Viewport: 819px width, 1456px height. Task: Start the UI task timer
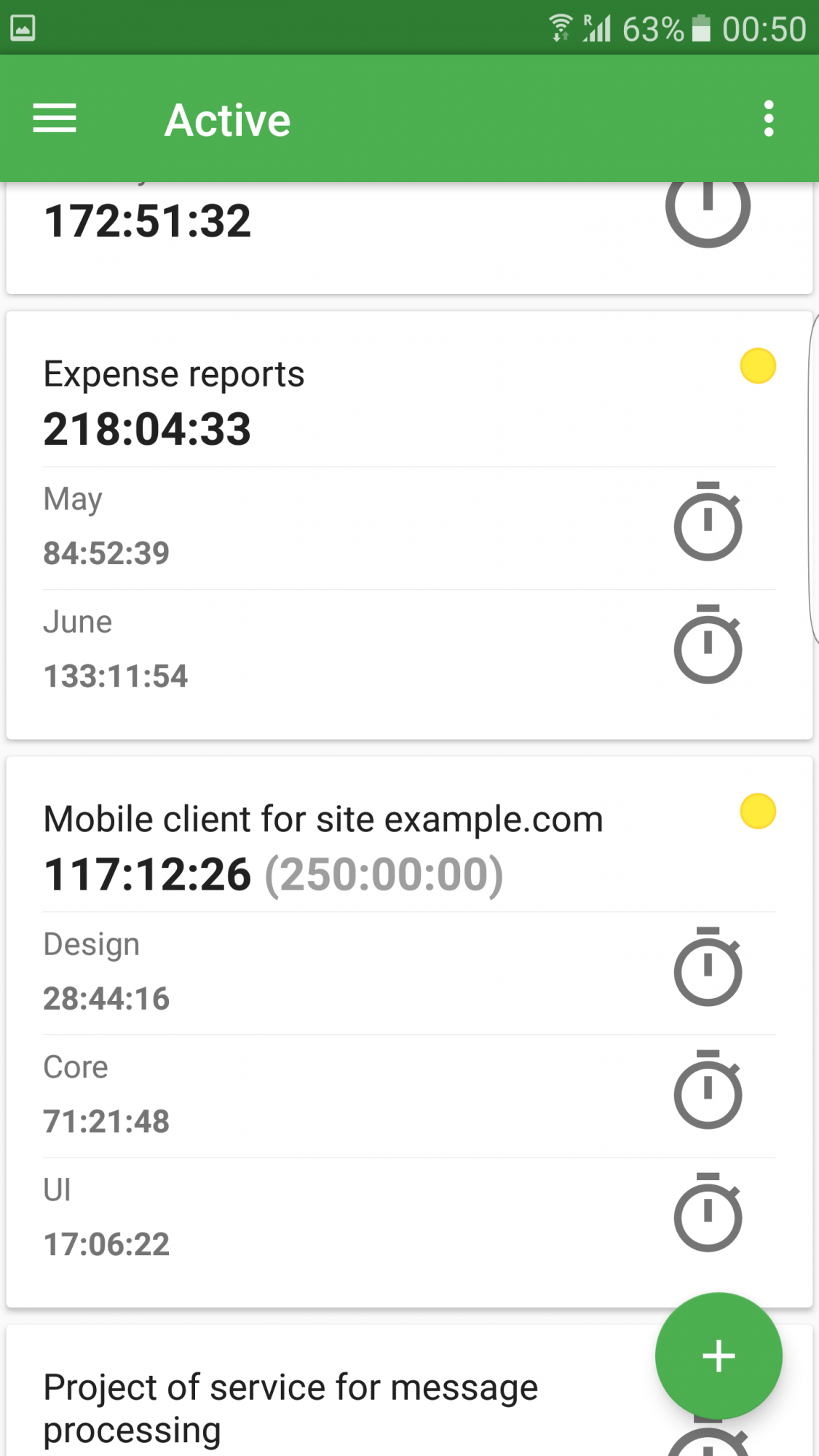click(x=708, y=1213)
